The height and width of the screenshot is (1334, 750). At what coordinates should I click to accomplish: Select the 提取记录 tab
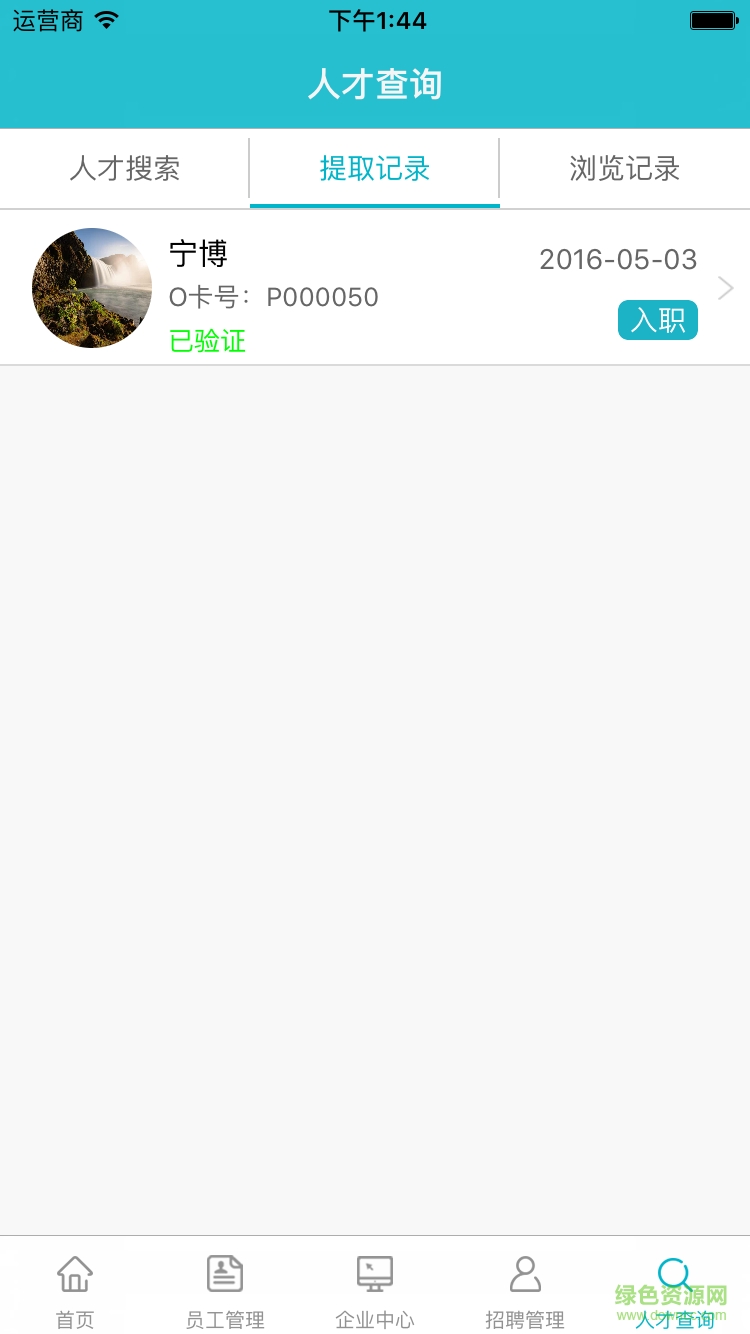tap(375, 169)
